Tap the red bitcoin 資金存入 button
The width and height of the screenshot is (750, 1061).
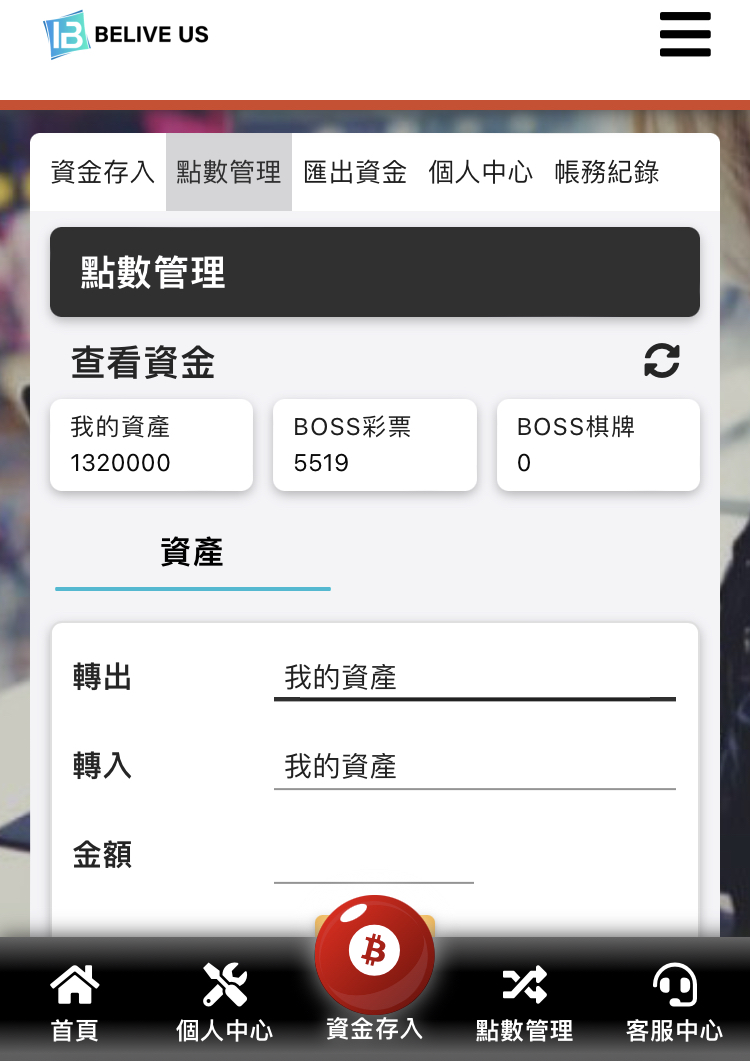tap(374, 955)
